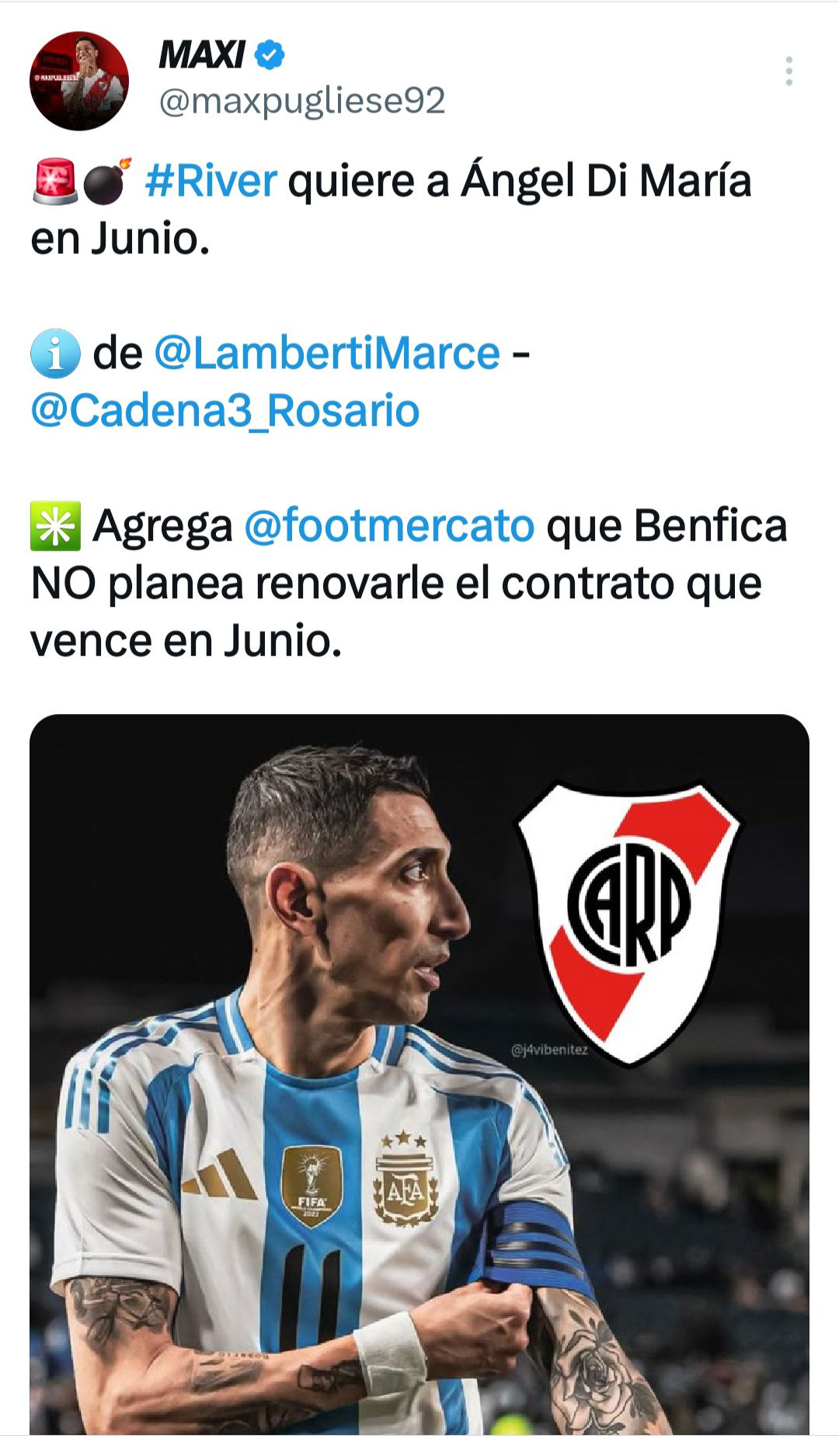
Task: Open MAXI's profile picture
Action: pyautogui.click(x=79, y=81)
